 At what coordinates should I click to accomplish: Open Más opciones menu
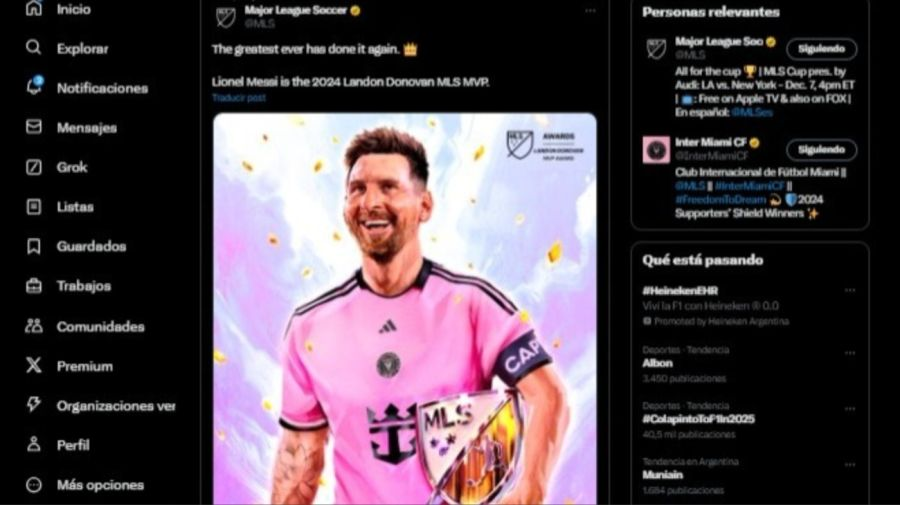[99, 485]
